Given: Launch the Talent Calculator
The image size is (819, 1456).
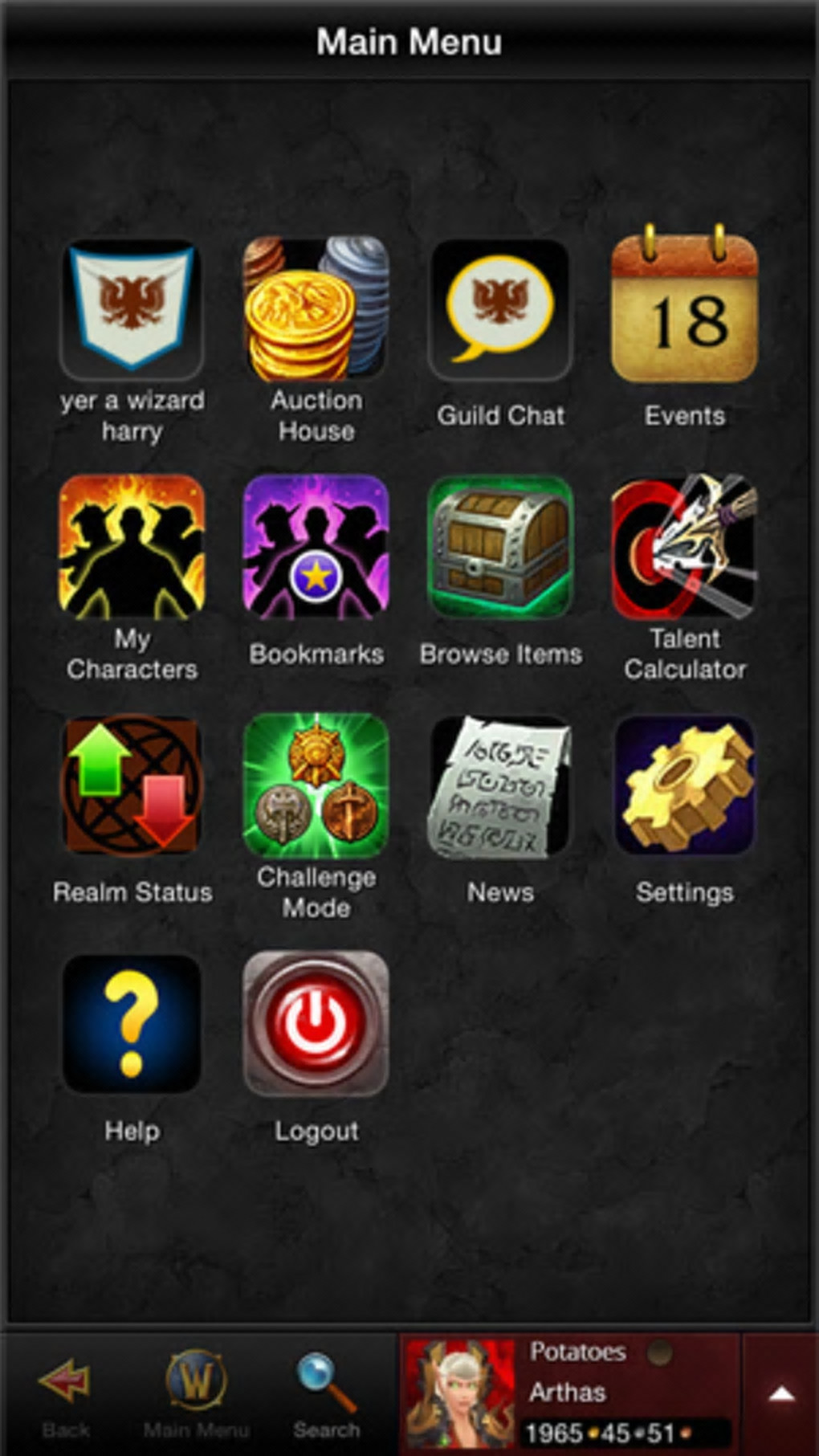Looking at the screenshot, I should coord(684,547).
